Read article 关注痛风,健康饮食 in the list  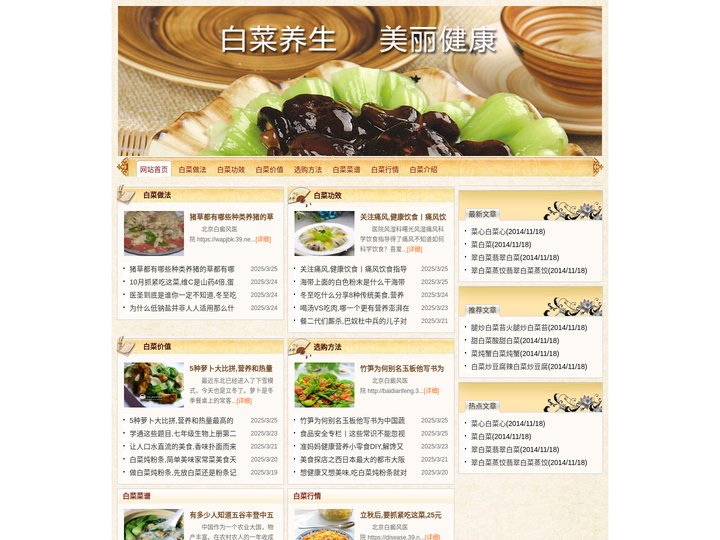click(353, 269)
